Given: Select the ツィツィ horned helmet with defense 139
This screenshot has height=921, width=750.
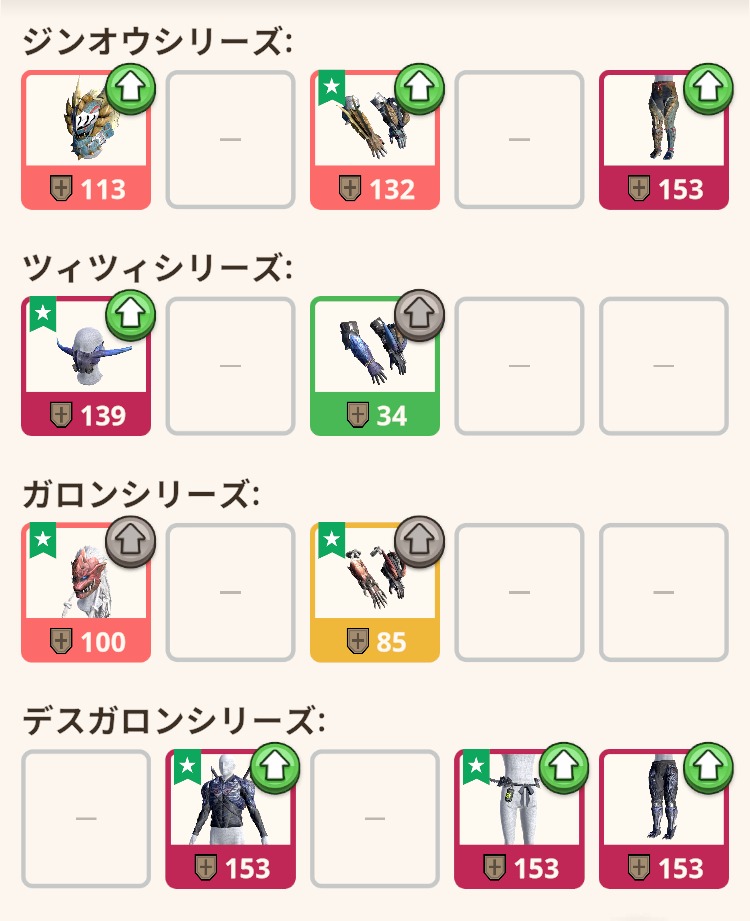Looking at the screenshot, I should tap(86, 366).
